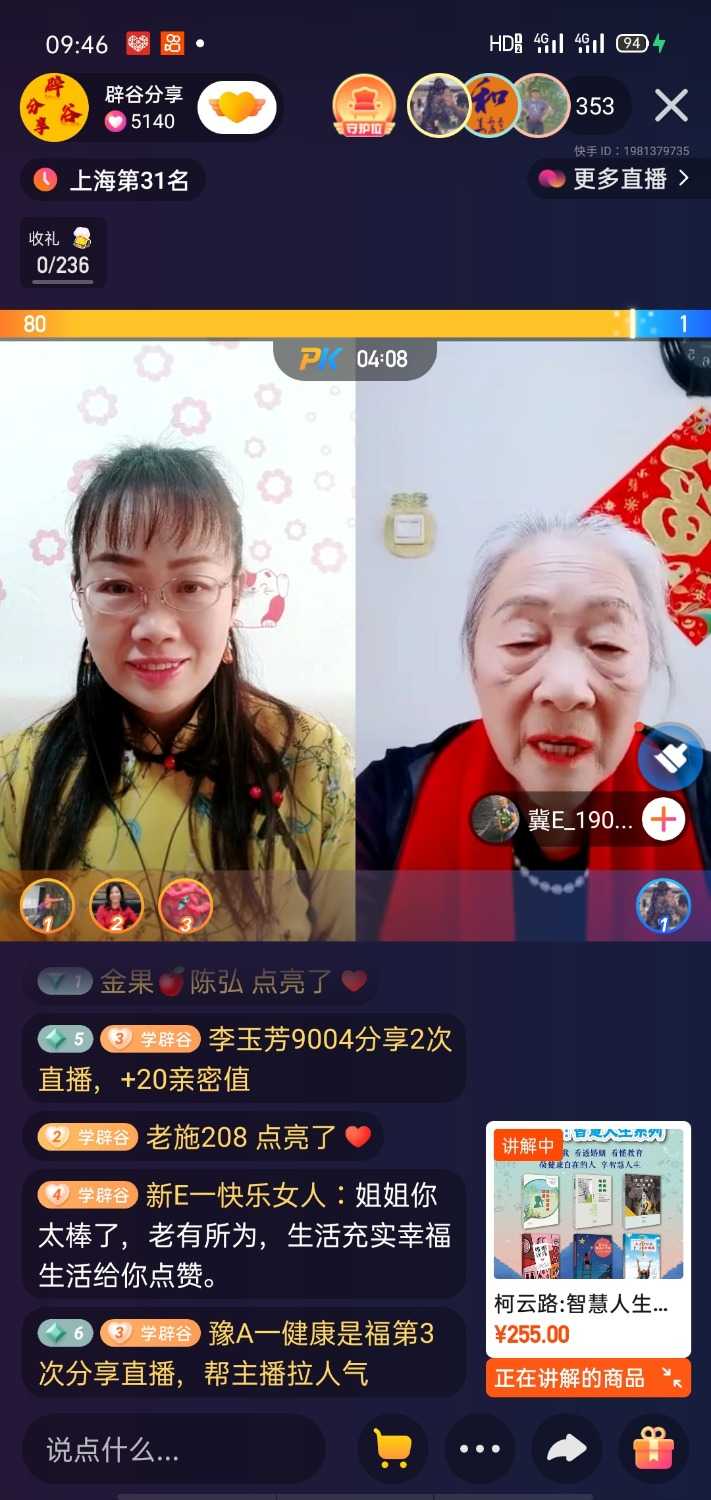Close the live stream
The image size is (711, 1500).
click(x=671, y=105)
